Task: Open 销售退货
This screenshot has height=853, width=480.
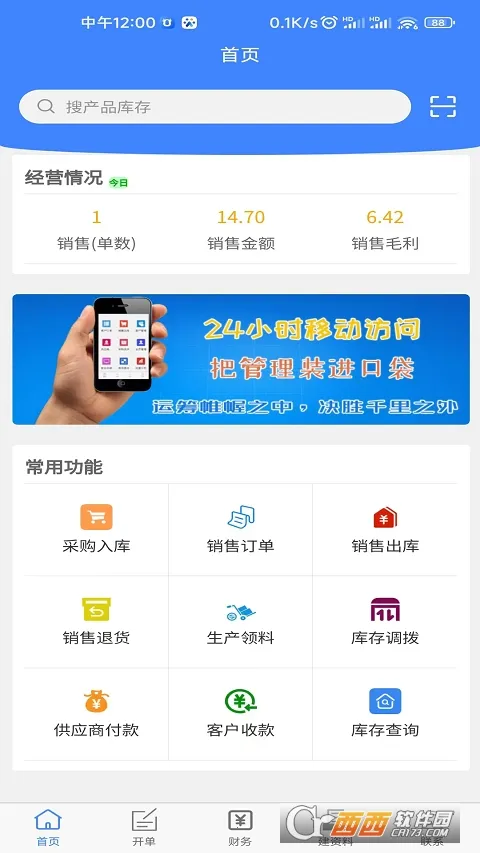Action: click(x=96, y=622)
